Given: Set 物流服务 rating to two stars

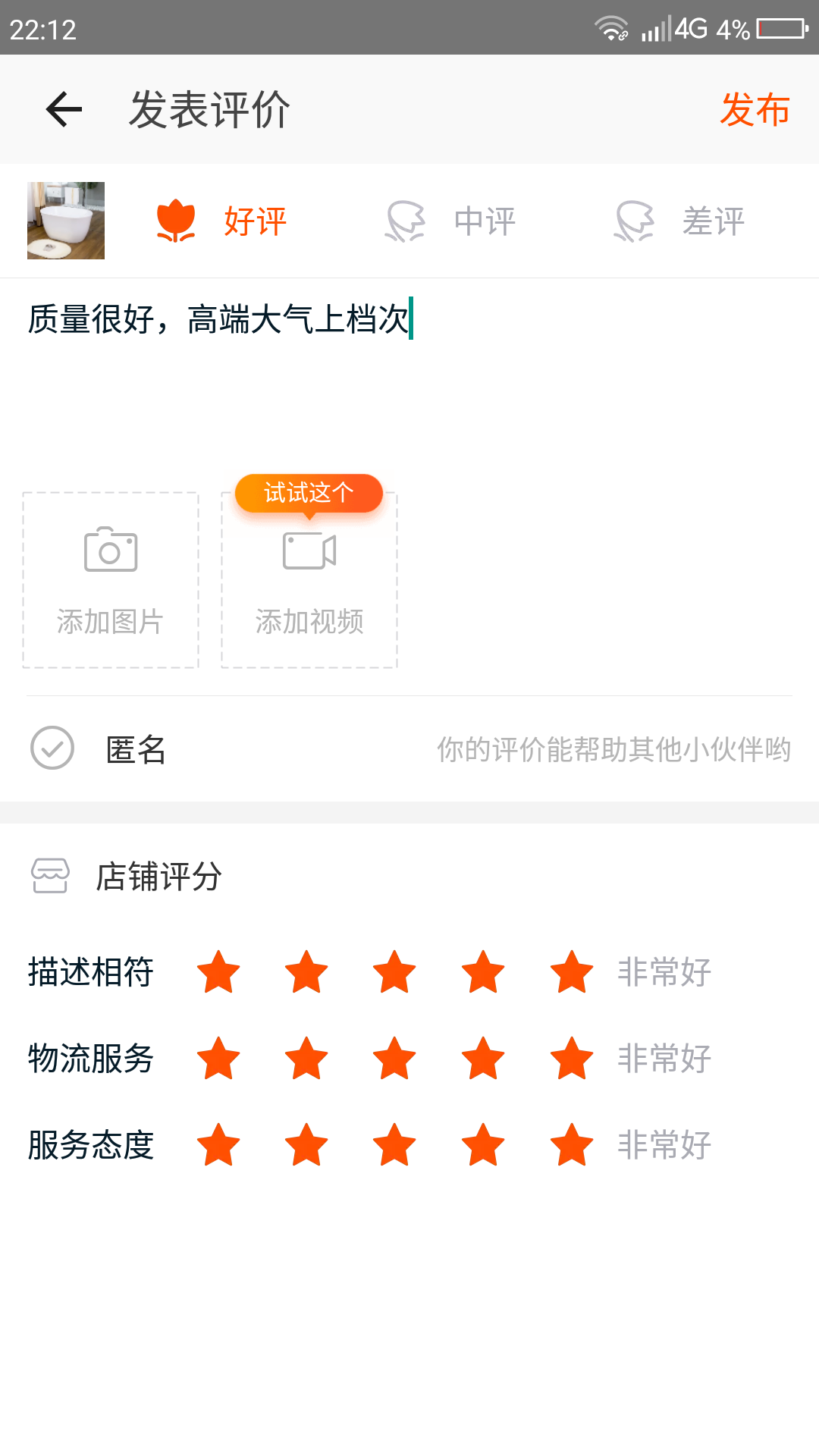Looking at the screenshot, I should pos(306,1059).
